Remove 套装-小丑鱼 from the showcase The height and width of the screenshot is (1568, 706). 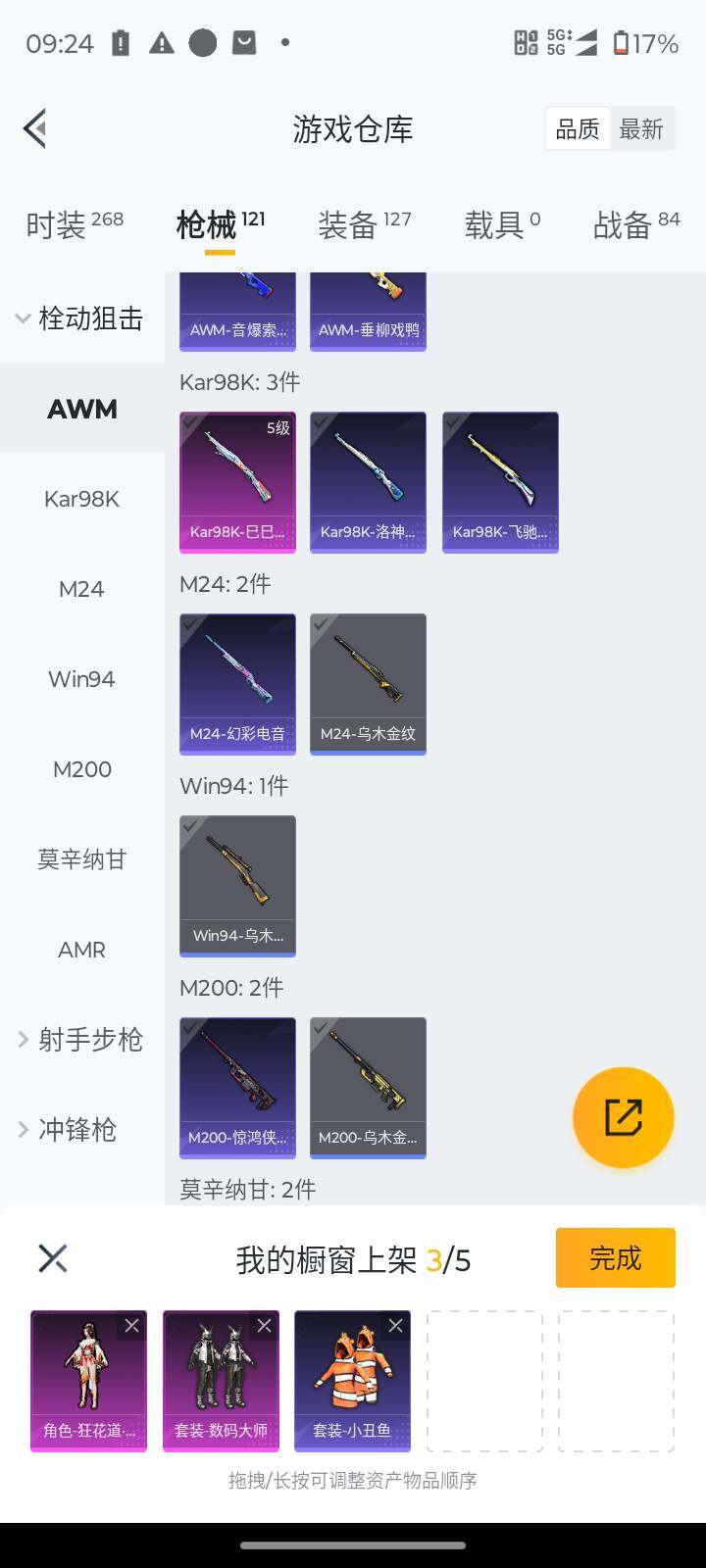point(395,1326)
